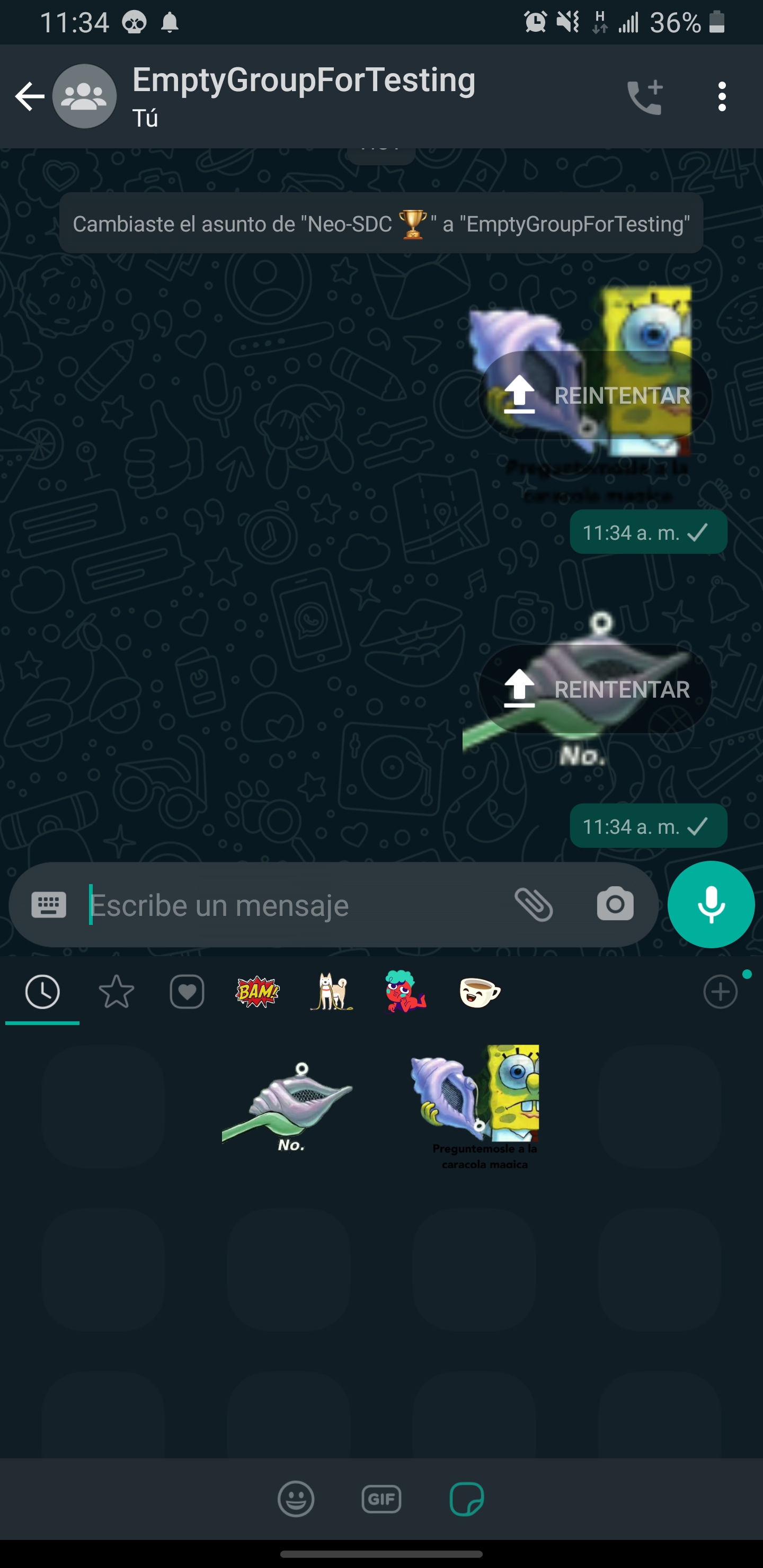The height and width of the screenshot is (1568, 763).
Task: Open the attachment paperclip icon
Action: point(535,905)
